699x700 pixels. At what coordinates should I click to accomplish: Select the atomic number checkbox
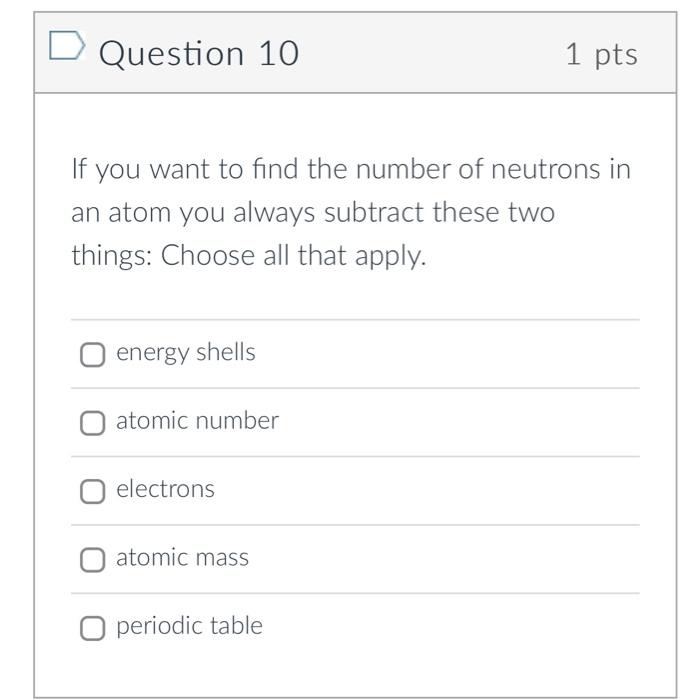pyautogui.click(x=92, y=423)
